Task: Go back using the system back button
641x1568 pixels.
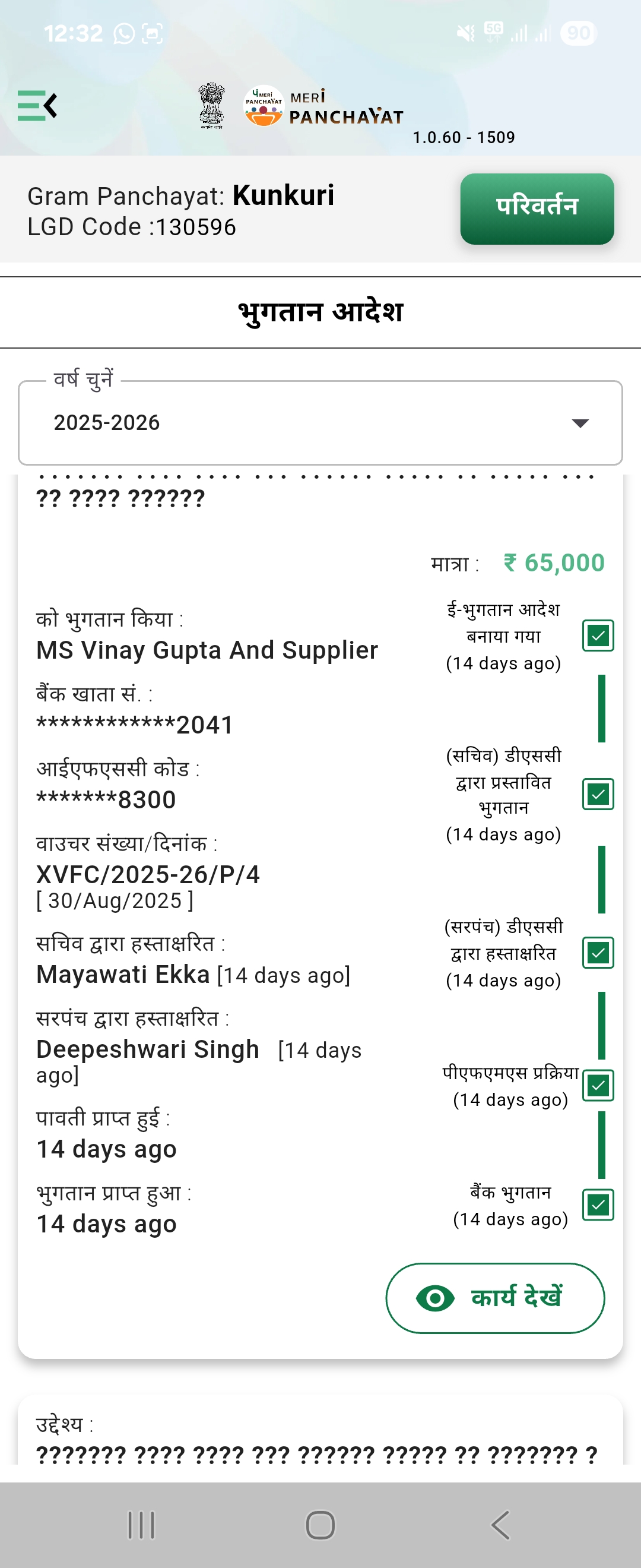Action: click(x=500, y=1524)
